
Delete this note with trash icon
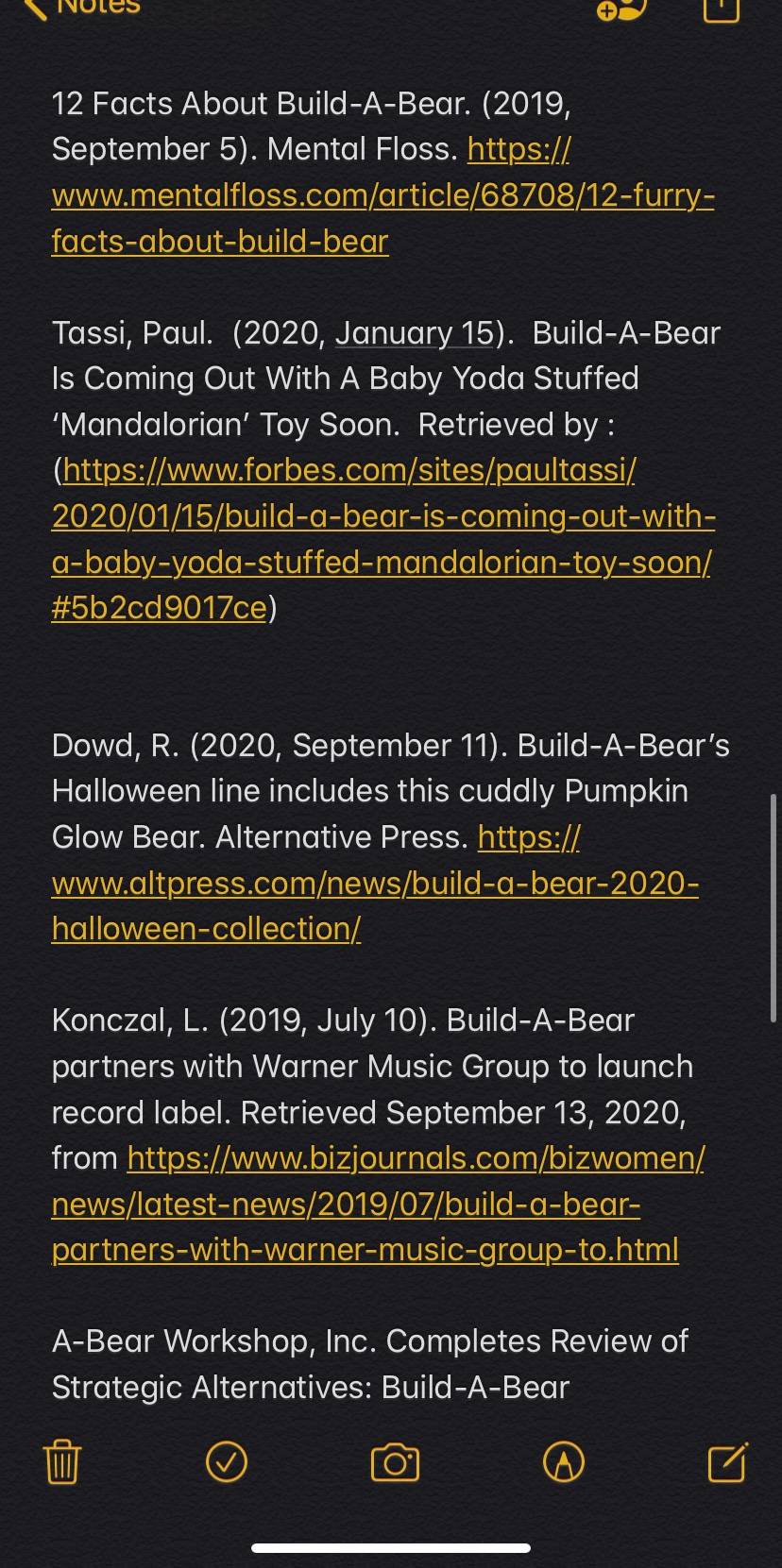click(62, 1462)
